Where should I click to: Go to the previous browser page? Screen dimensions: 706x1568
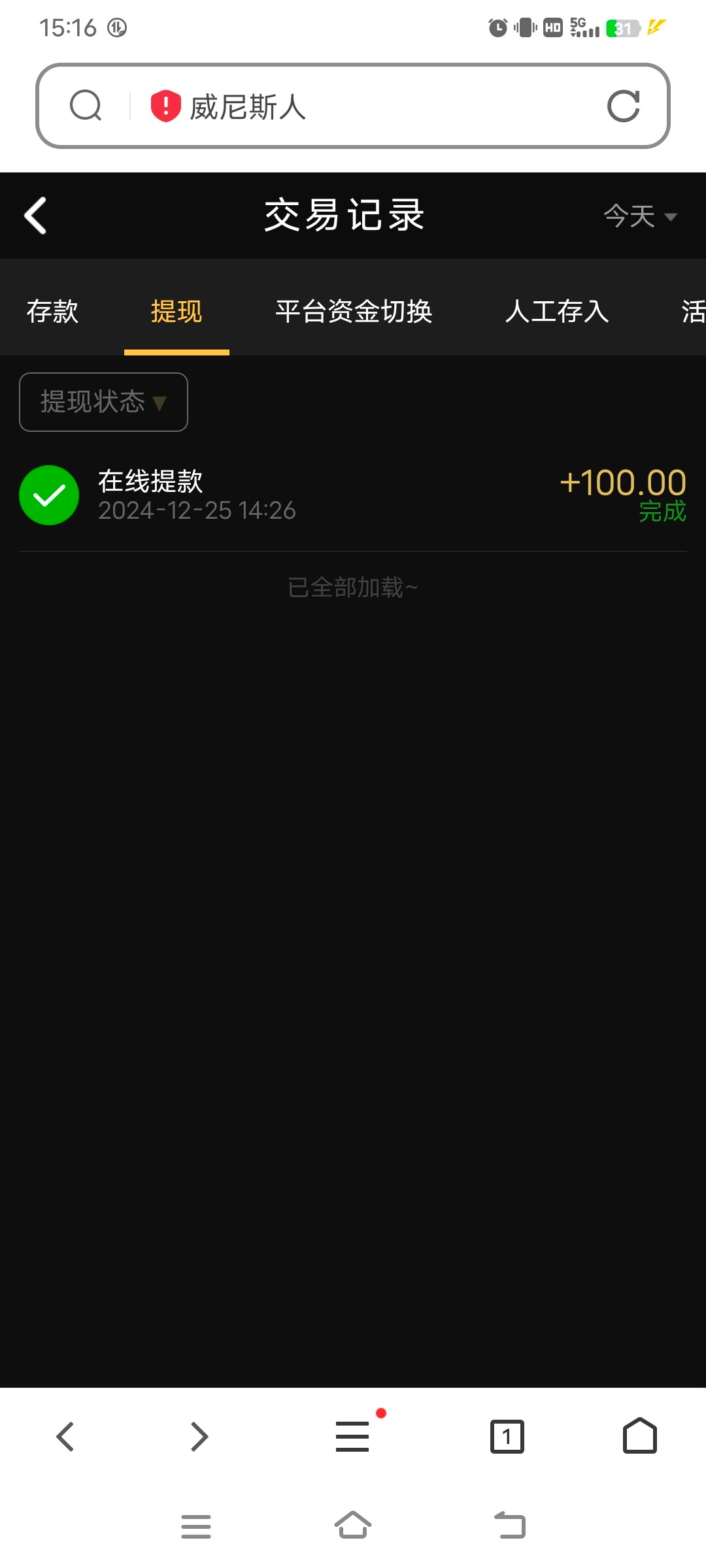click(65, 1437)
